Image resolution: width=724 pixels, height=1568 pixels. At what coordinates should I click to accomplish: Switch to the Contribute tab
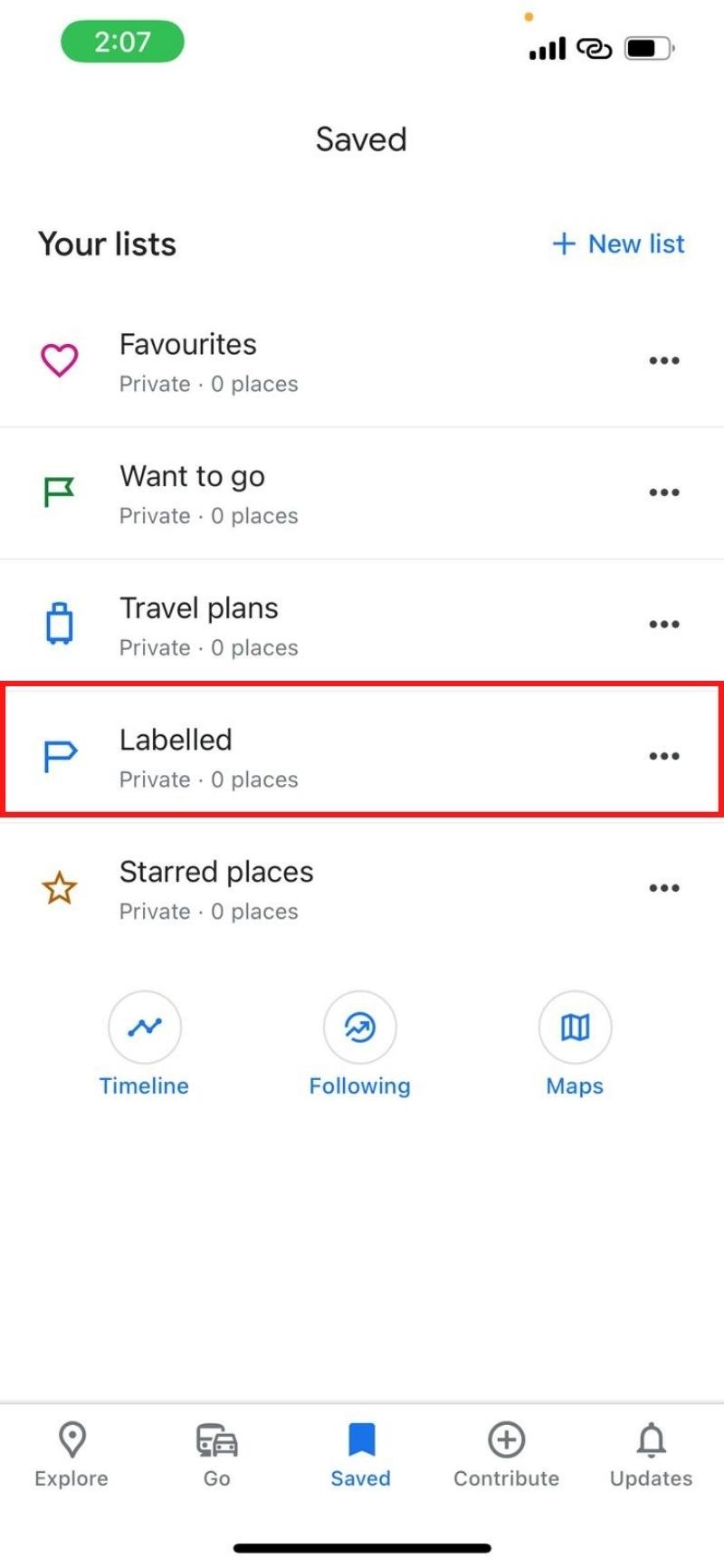(506, 1454)
